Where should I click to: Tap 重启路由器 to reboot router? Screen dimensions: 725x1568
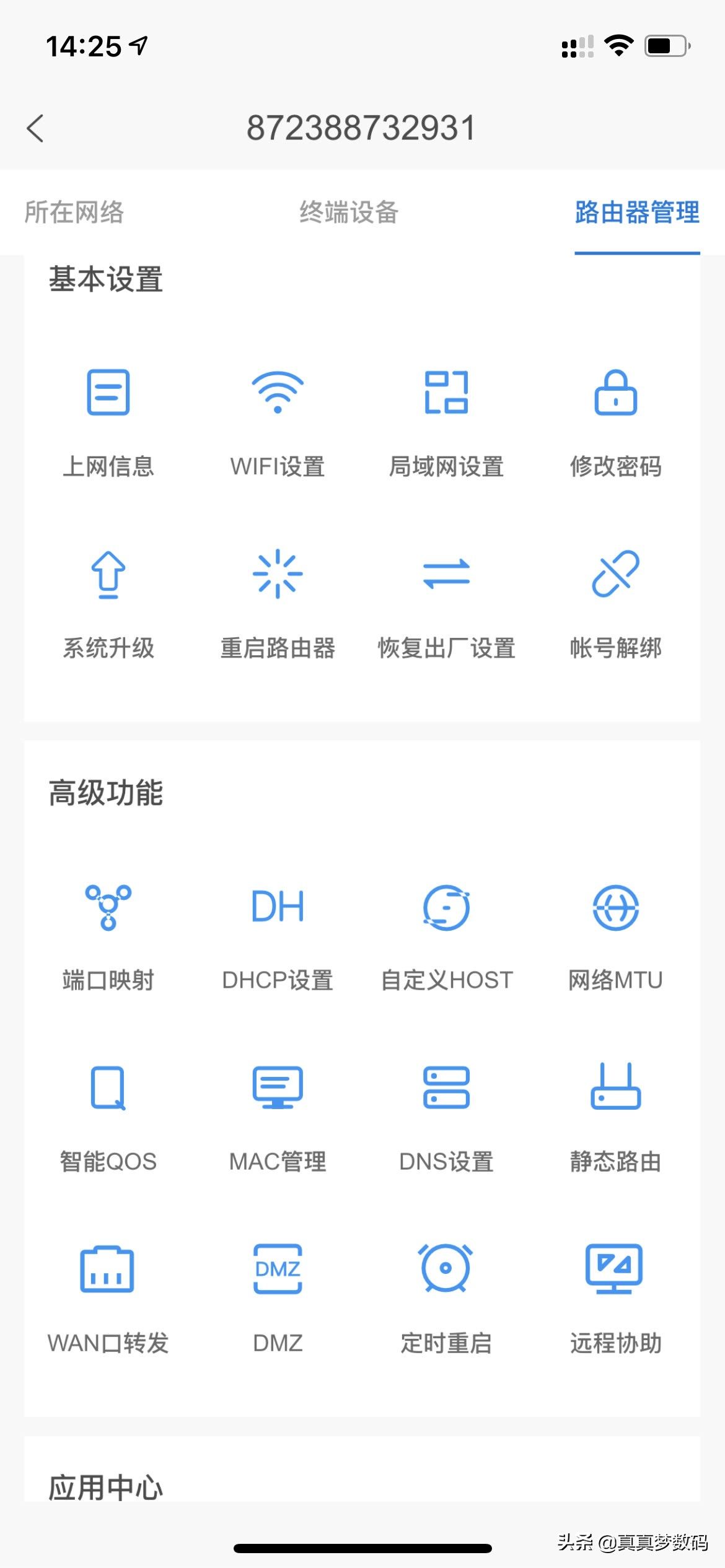click(278, 603)
